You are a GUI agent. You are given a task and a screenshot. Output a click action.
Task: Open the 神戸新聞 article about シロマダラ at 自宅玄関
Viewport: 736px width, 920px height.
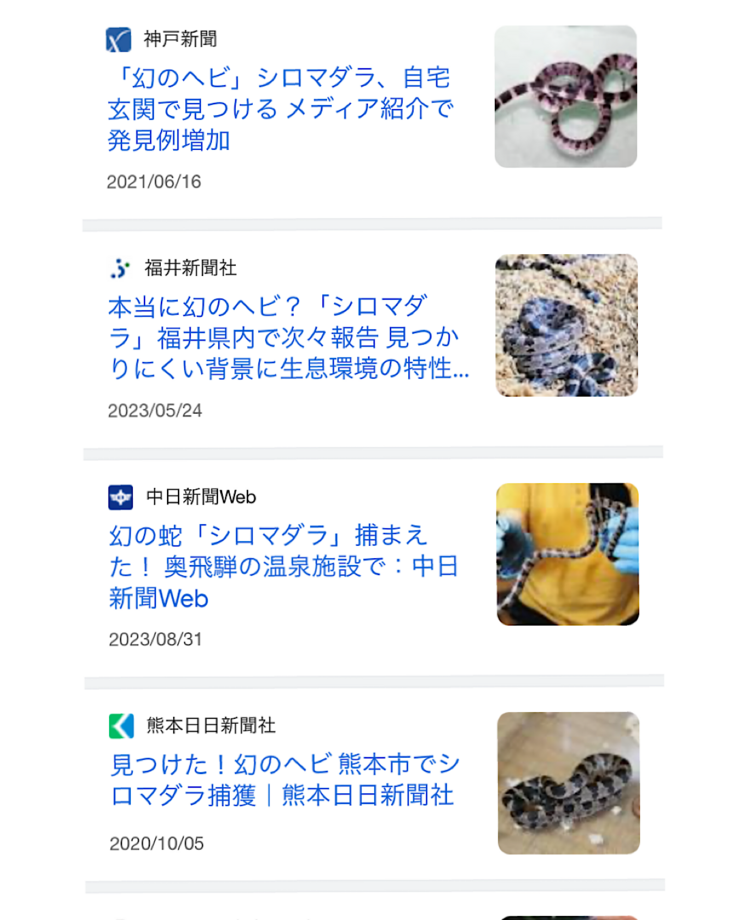click(x=280, y=109)
